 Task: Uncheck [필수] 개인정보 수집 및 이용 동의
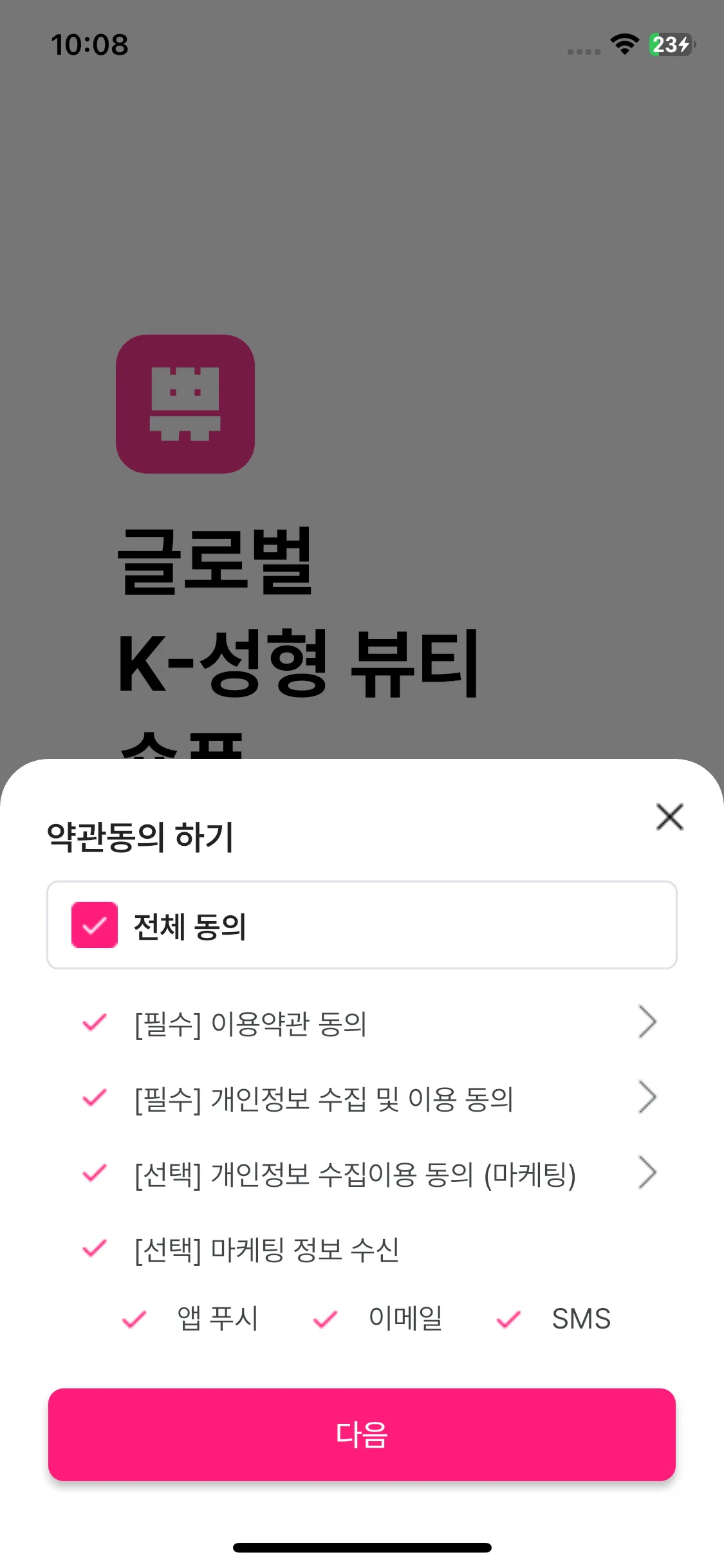click(95, 1098)
